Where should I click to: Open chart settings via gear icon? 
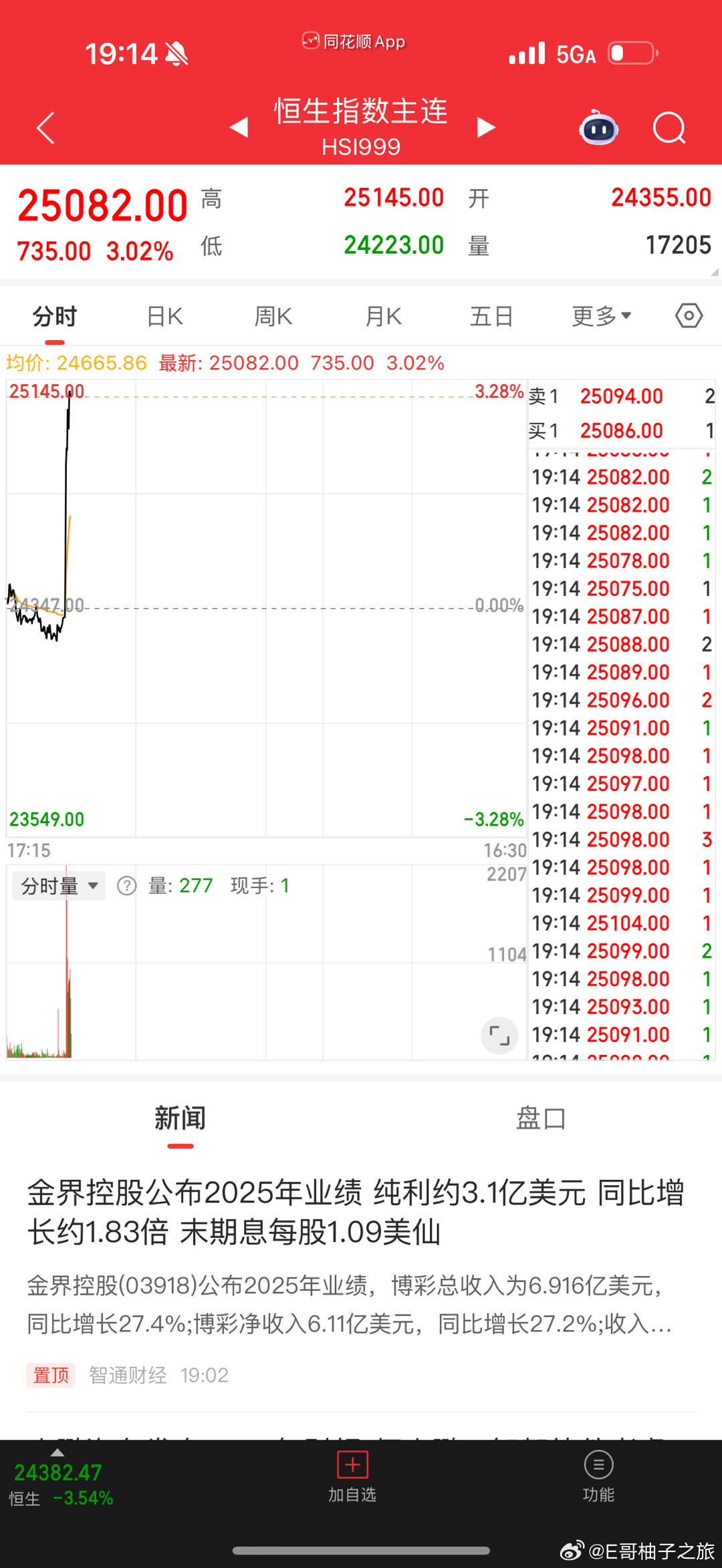pos(688,315)
